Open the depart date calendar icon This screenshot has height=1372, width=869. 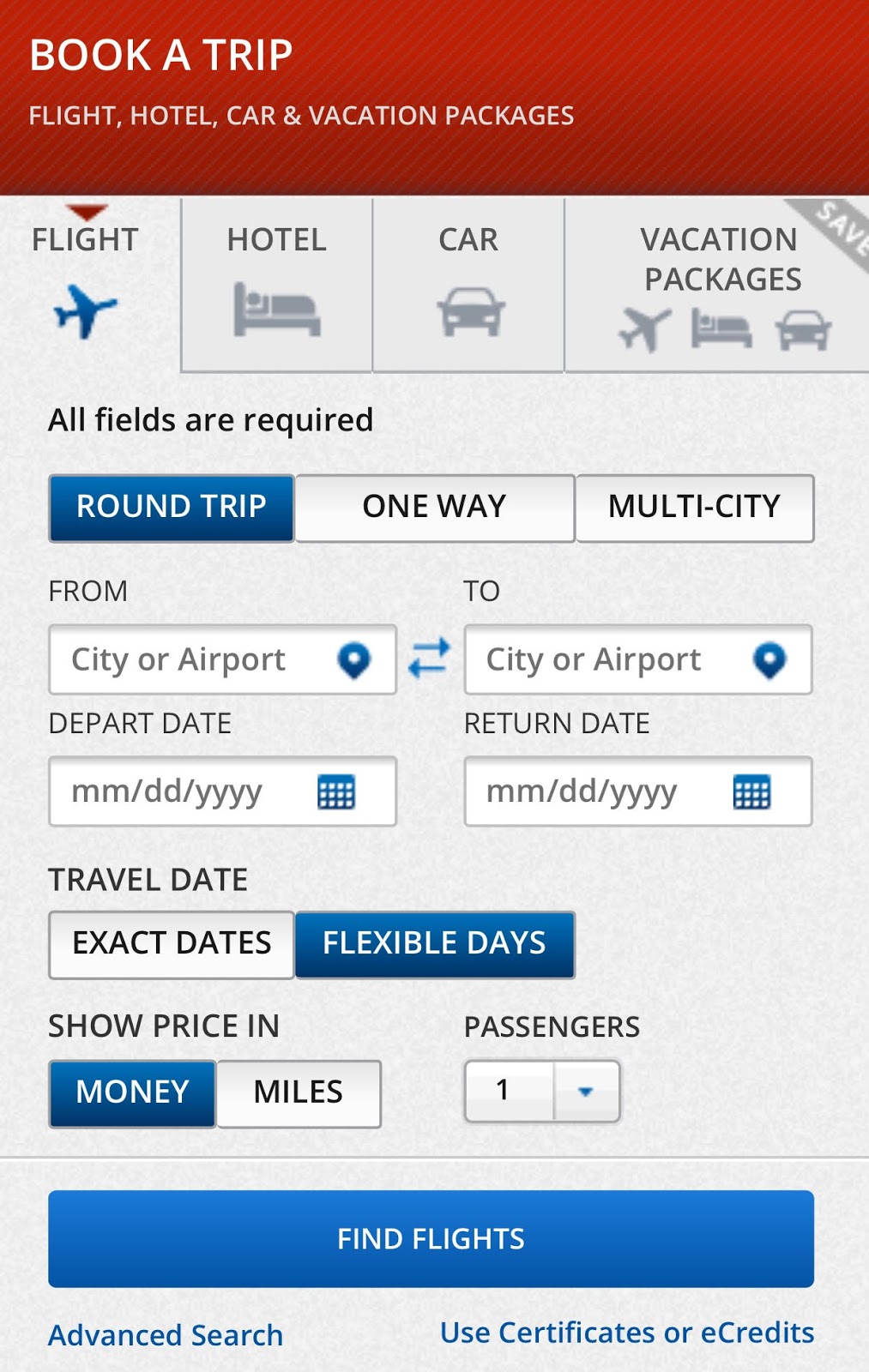[341, 793]
